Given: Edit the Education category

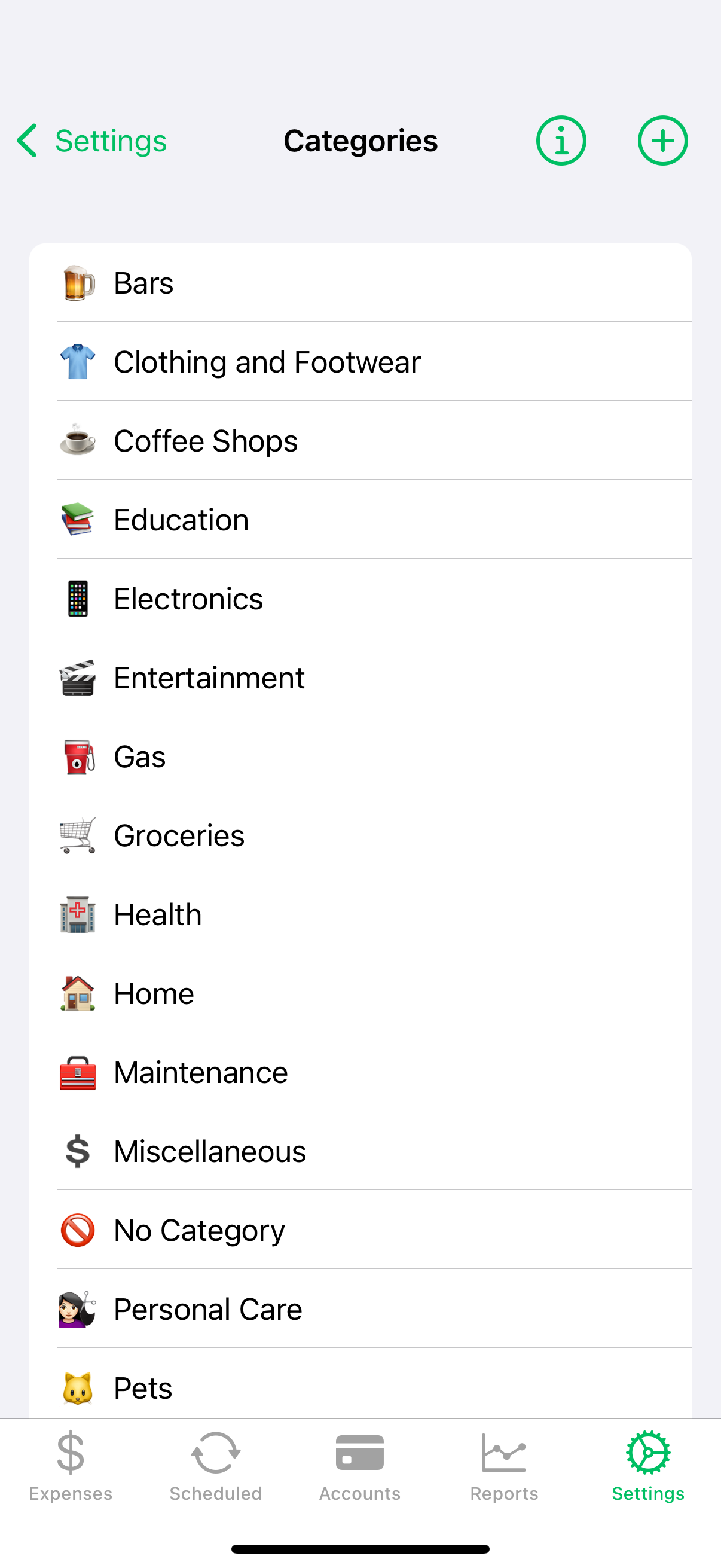Looking at the screenshot, I should pos(360,520).
